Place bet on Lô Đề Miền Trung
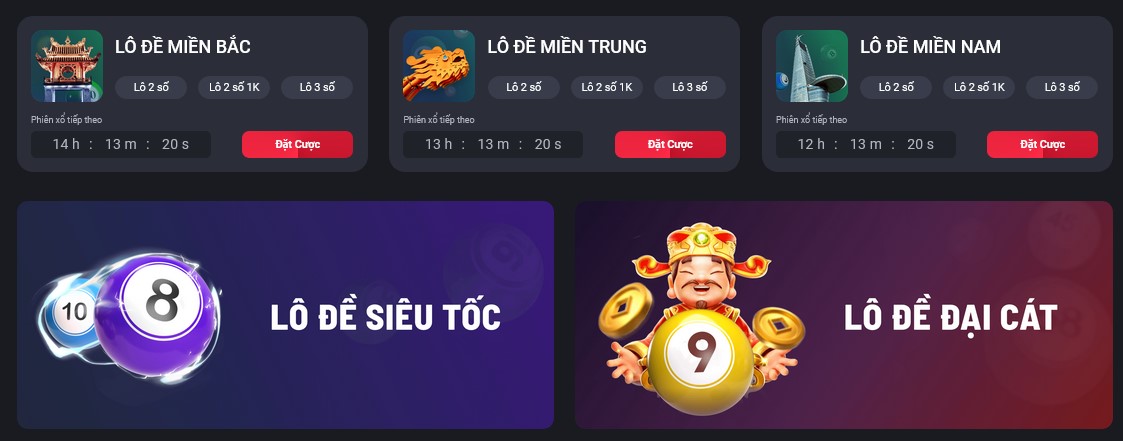 pyautogui.click(x=670, y=144)
